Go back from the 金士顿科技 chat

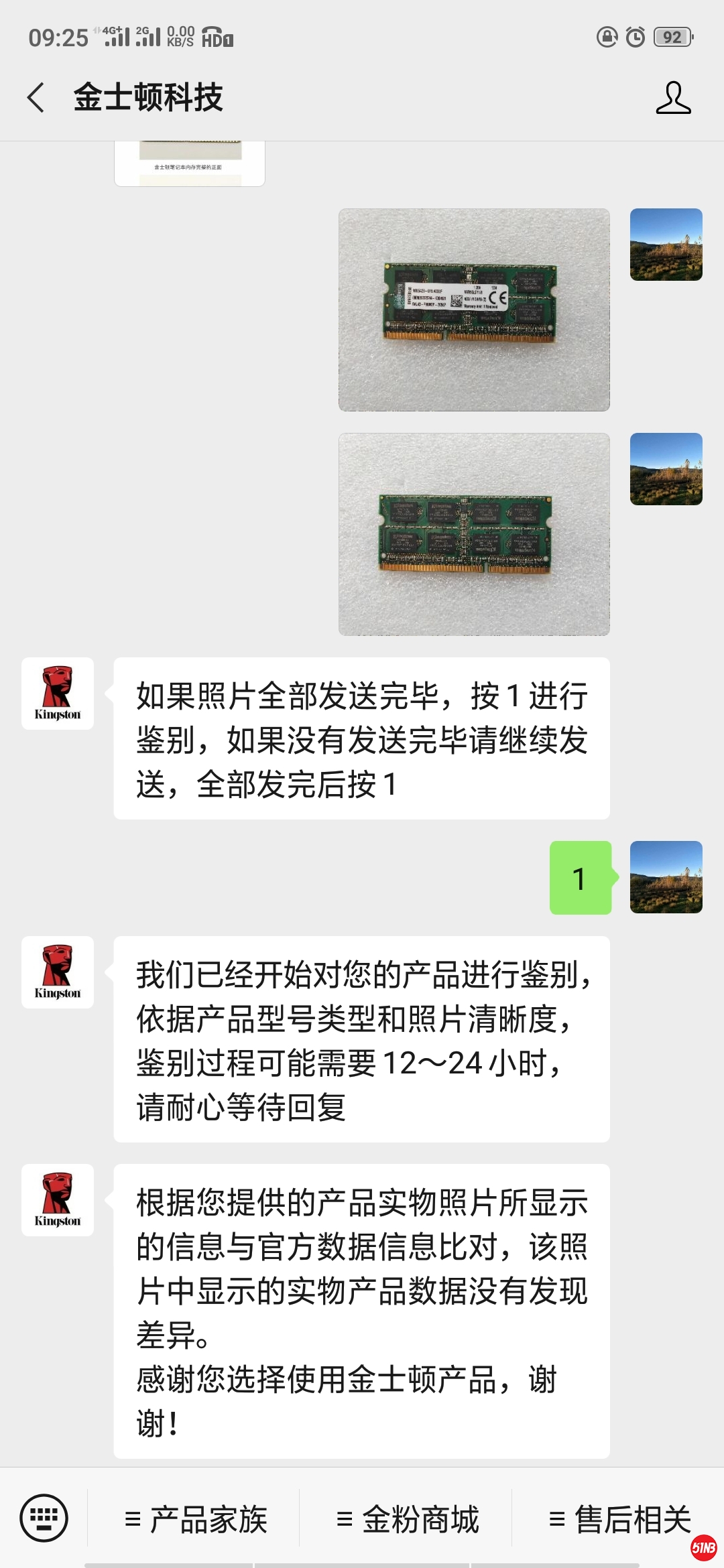(x=36, y=98)
